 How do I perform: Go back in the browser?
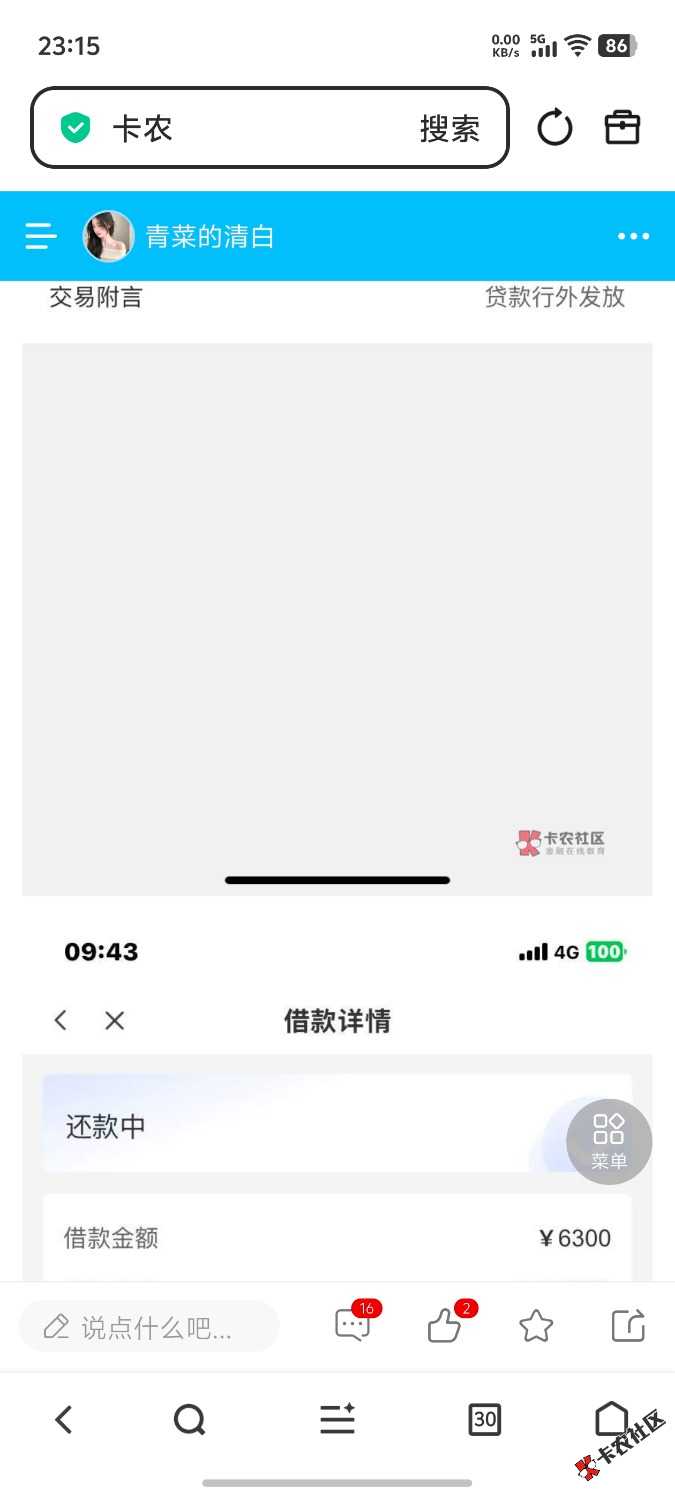pos(64,1419)
